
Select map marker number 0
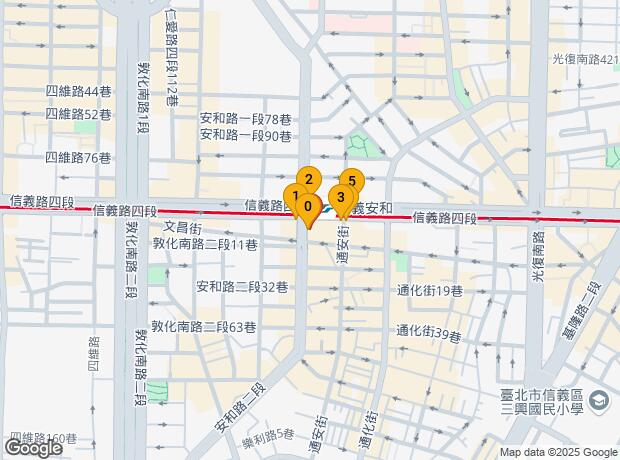308,208
